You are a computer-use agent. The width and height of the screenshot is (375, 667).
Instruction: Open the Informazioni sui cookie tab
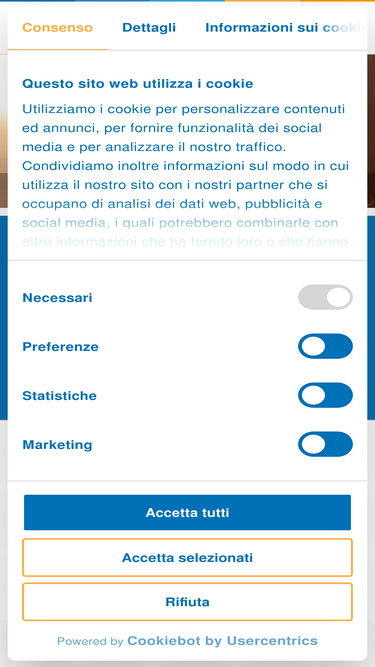(286, 28)
